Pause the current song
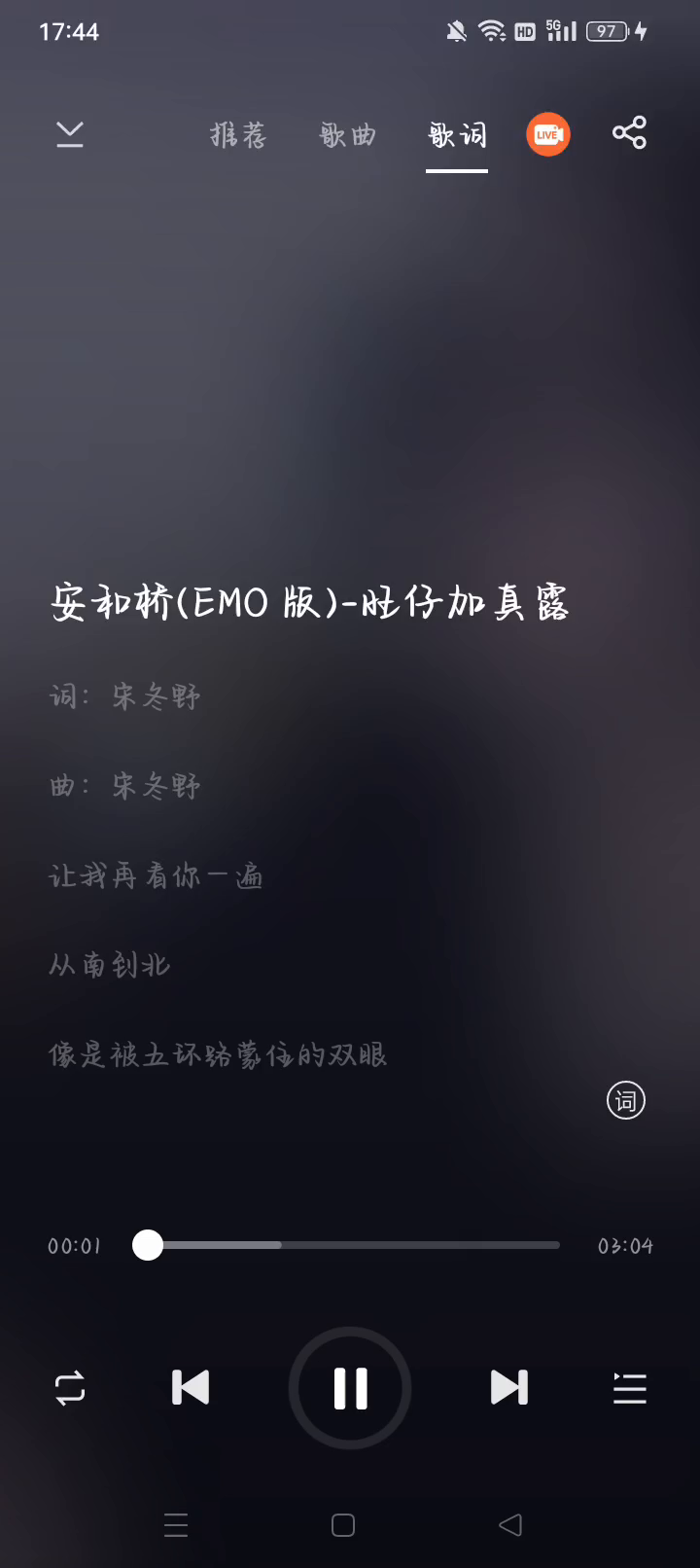 (x=350, y=1388)
